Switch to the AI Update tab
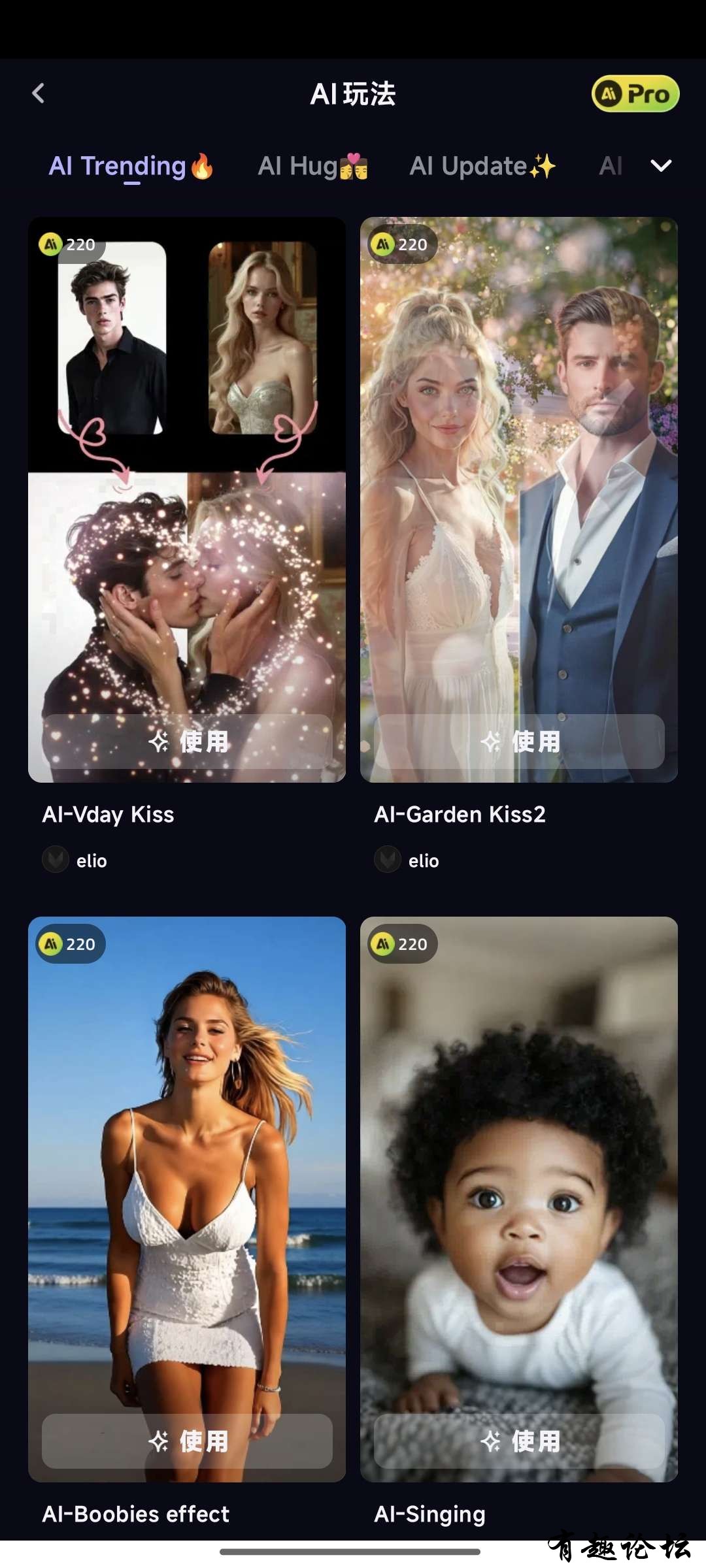 [x=482, y=166]
